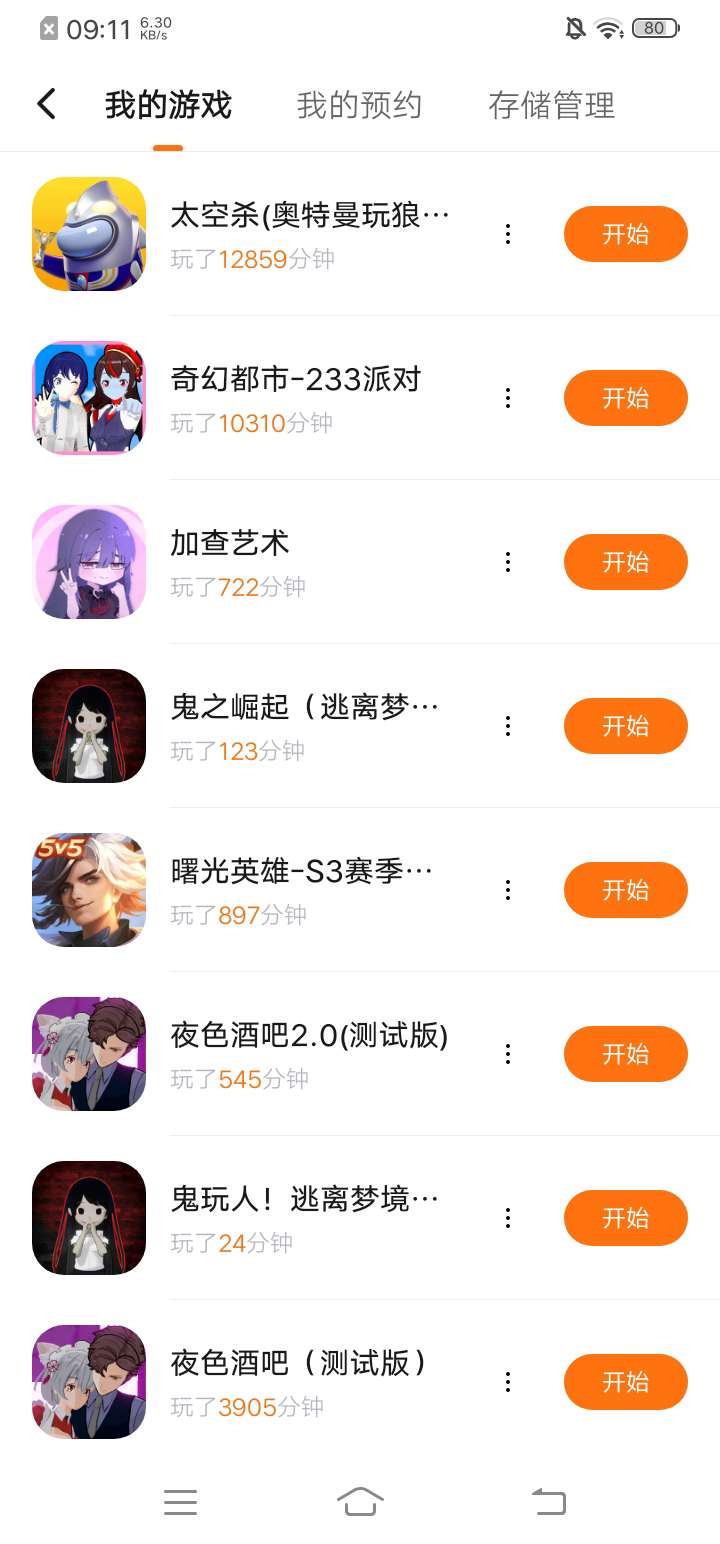Open more options for 奇幻都市-233派对

508,398
